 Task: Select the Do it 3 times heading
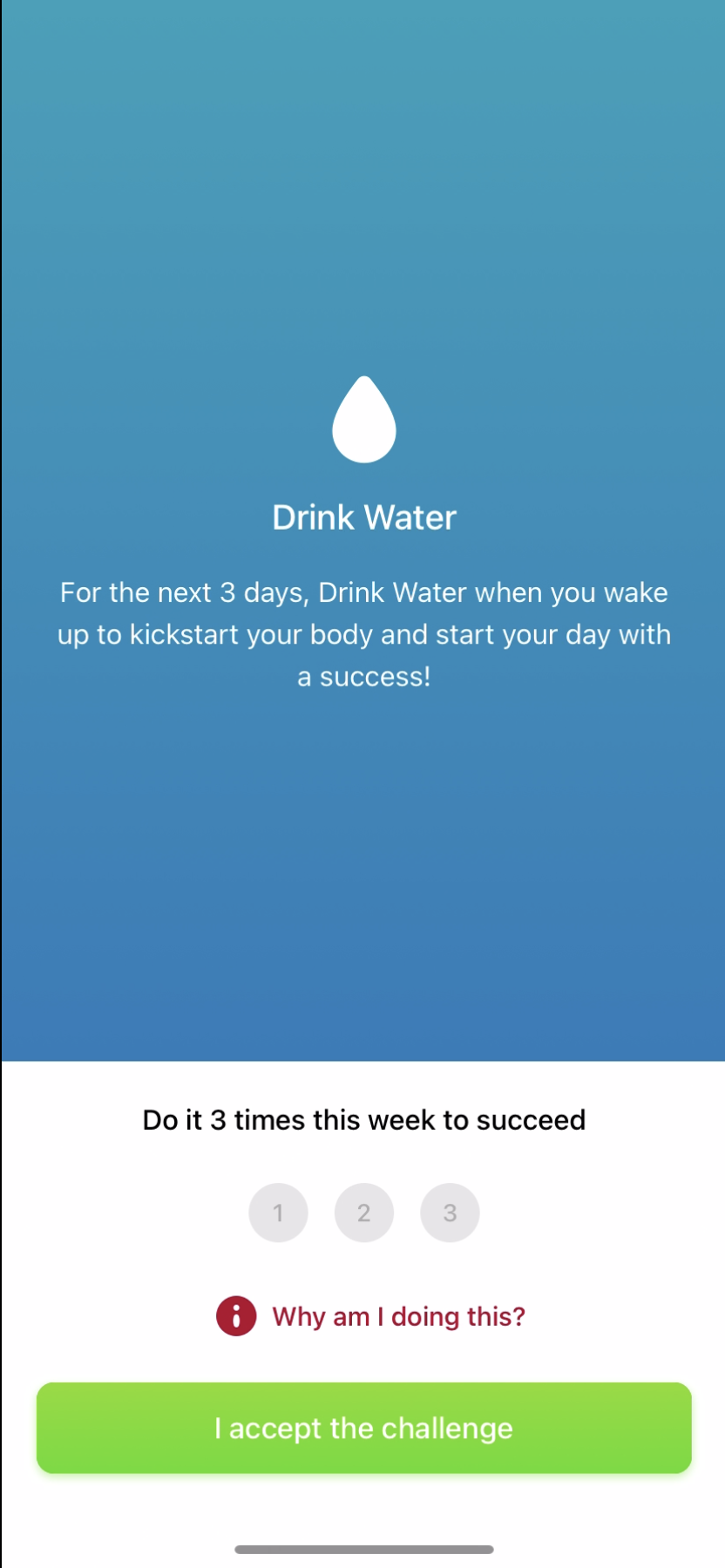(x=364, y=1119)
